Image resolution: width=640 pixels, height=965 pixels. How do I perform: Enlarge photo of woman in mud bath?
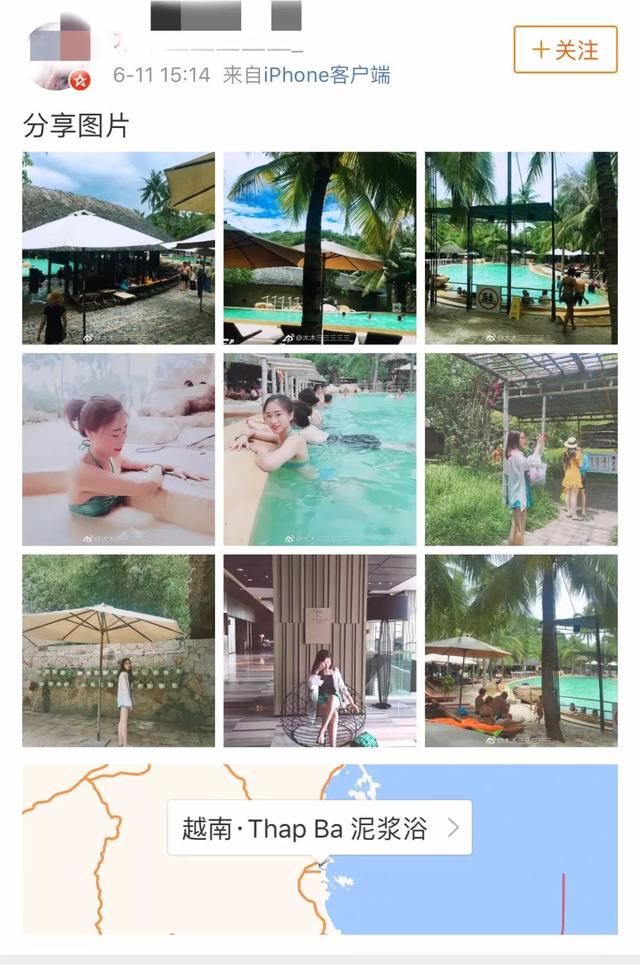point(118,449)
